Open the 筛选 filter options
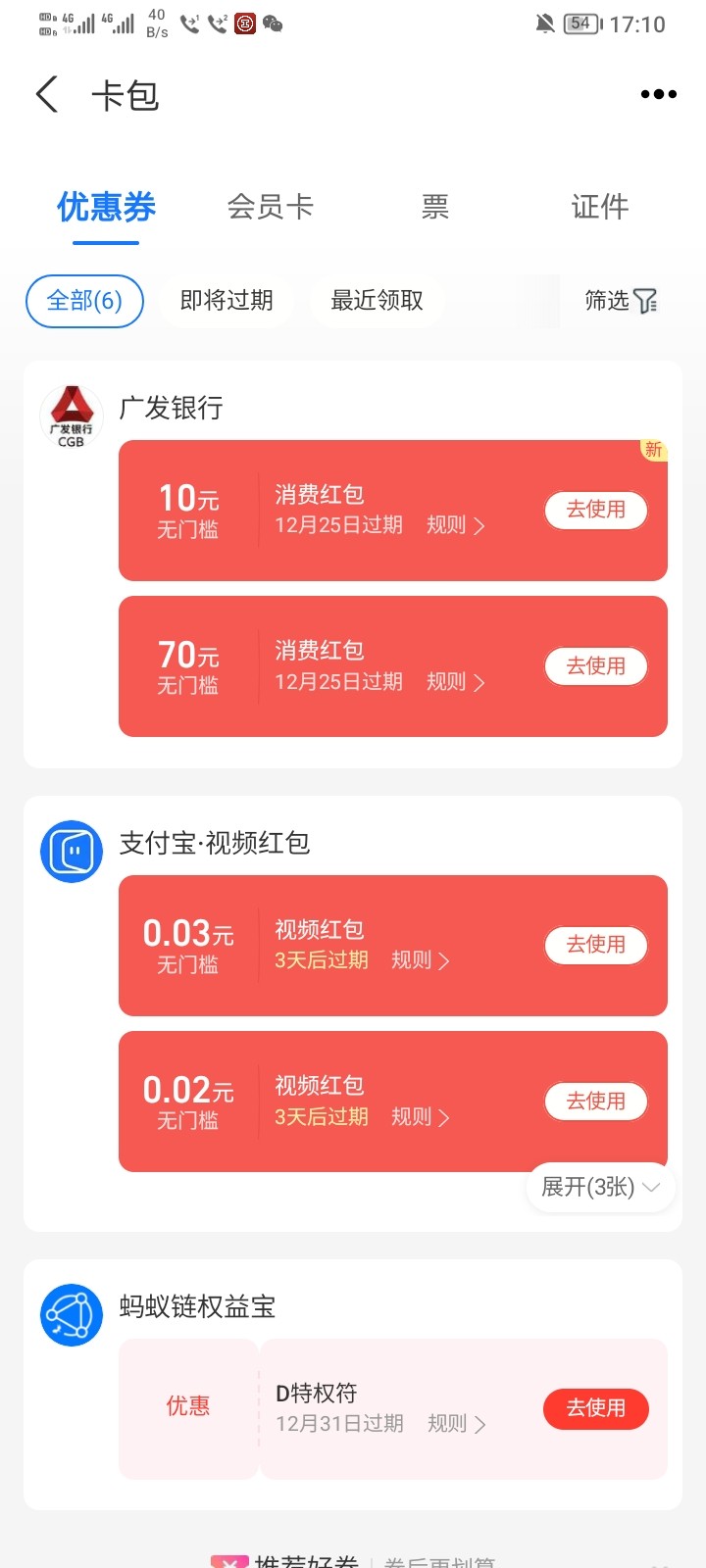 coord(621,301)
